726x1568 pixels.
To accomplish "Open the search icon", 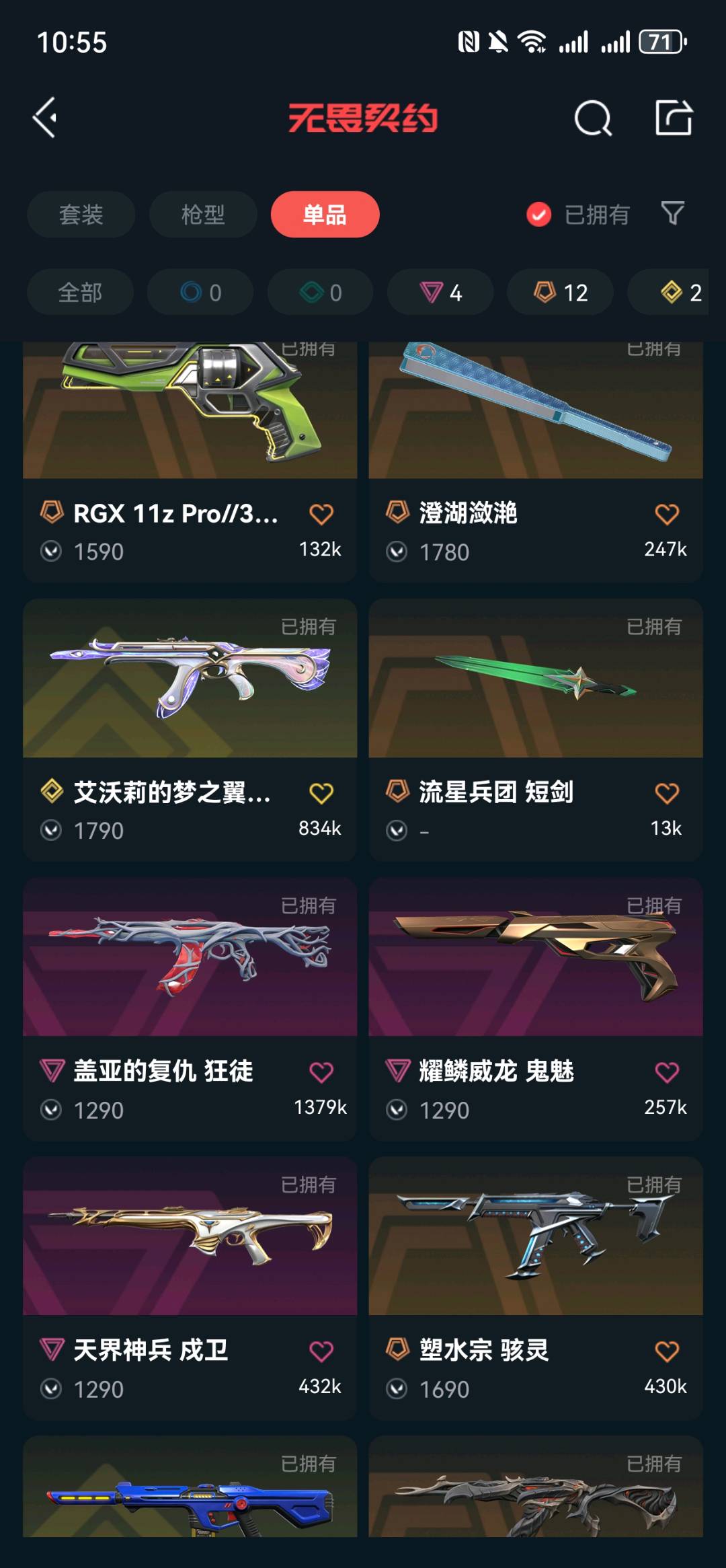I will pyautogui.click(x=592, y=118).
